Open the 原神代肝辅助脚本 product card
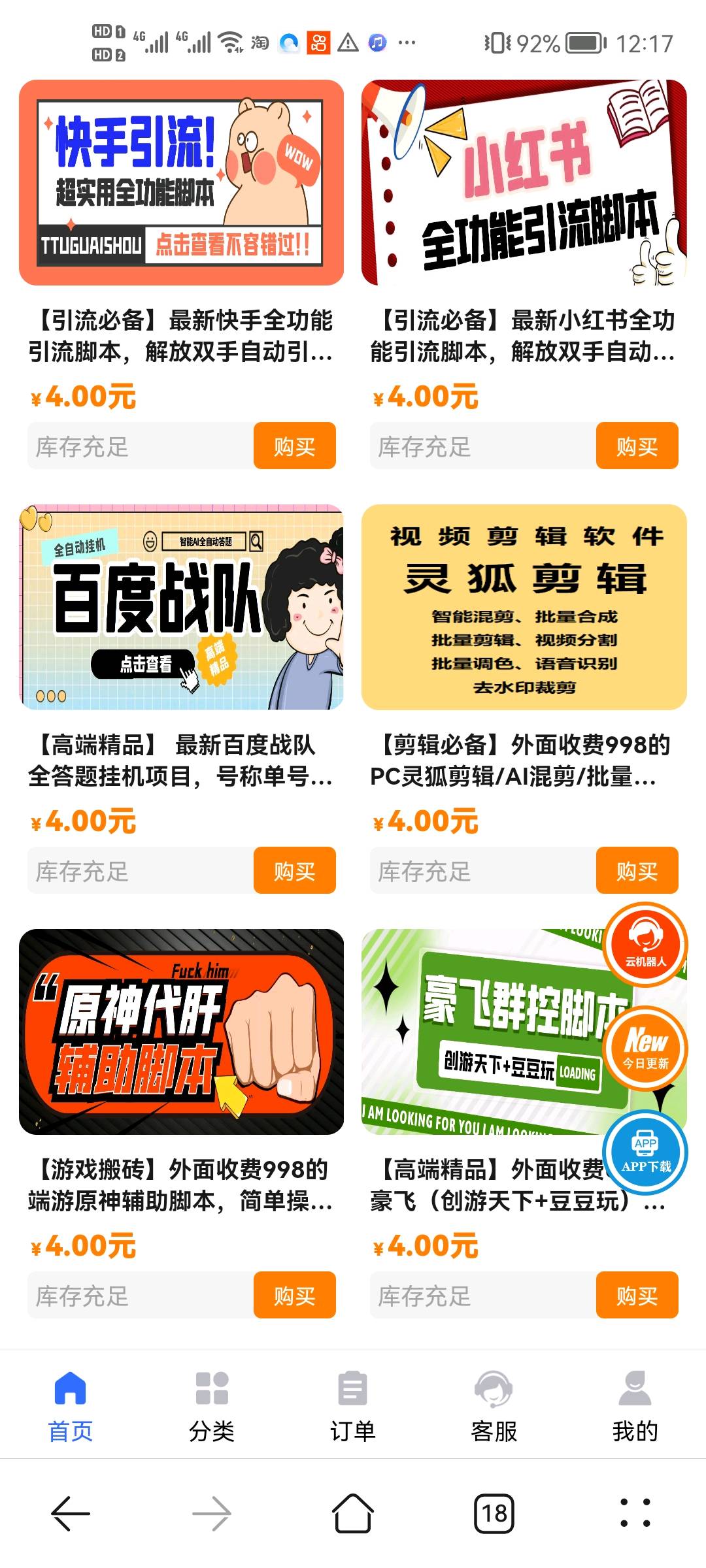The width and height of the screenshot is (706, 1568). coord(181,1032)
